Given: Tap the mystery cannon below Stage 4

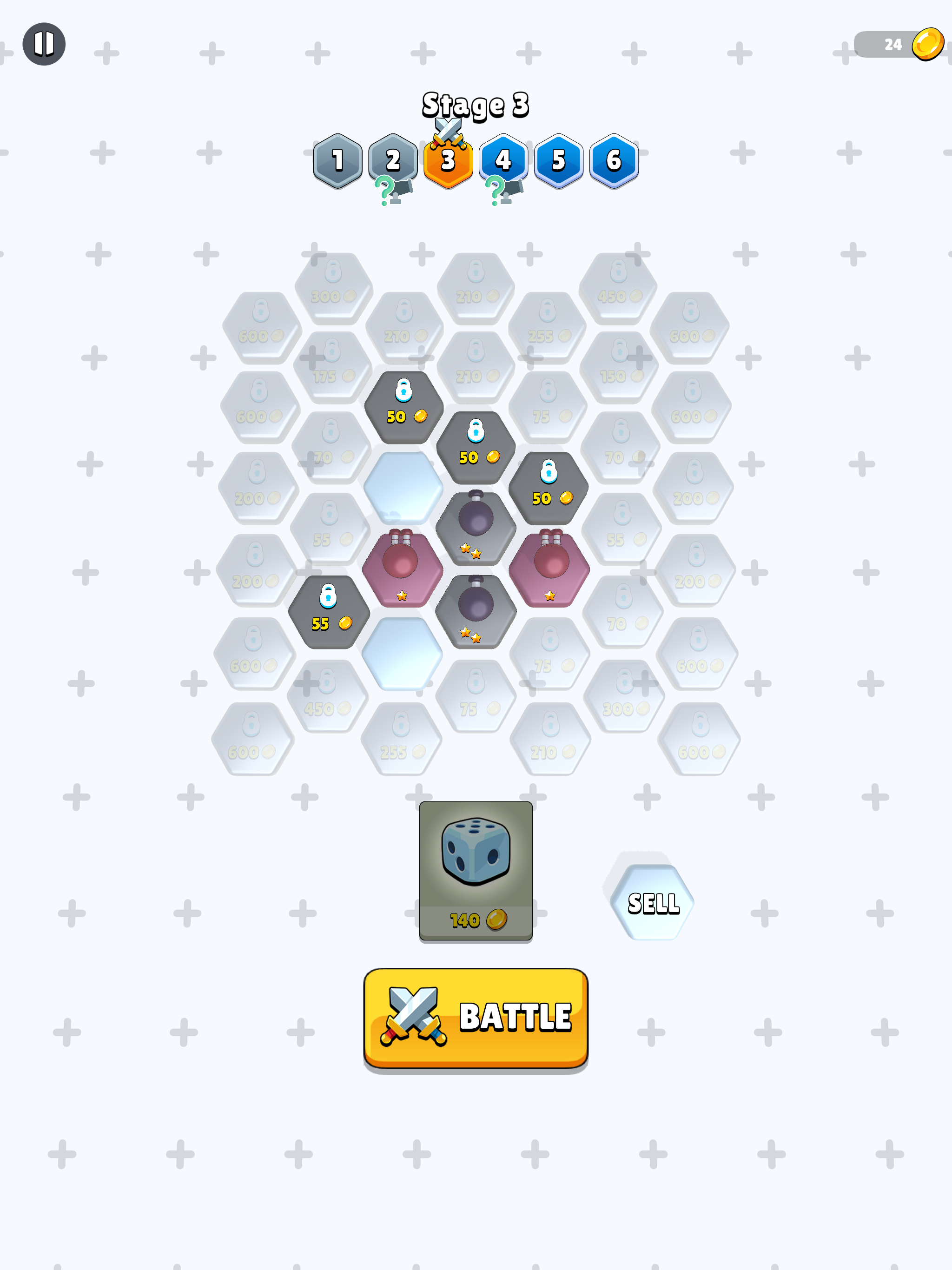Looking at the screenshot, I should coord(505,190).
